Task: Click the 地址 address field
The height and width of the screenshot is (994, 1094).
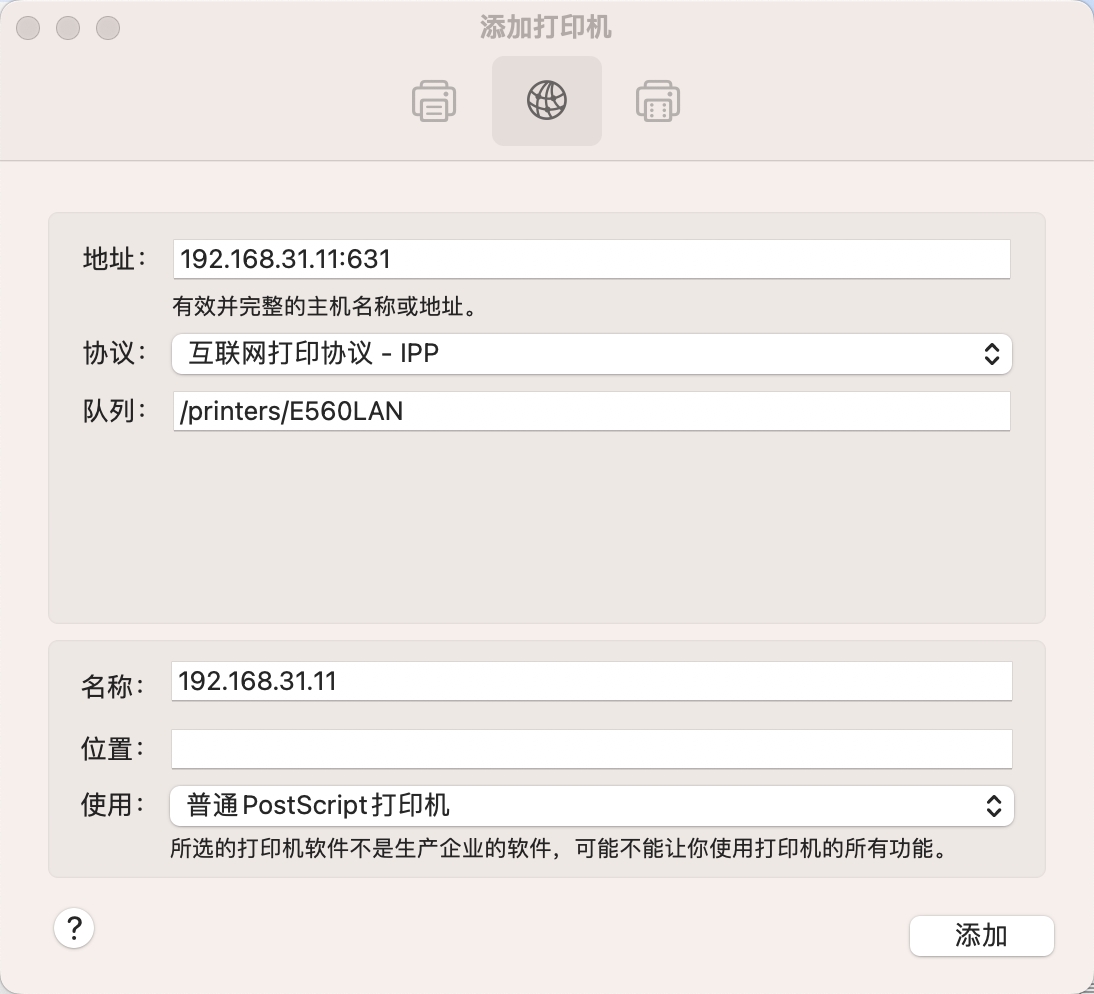Action: (592, 259)
